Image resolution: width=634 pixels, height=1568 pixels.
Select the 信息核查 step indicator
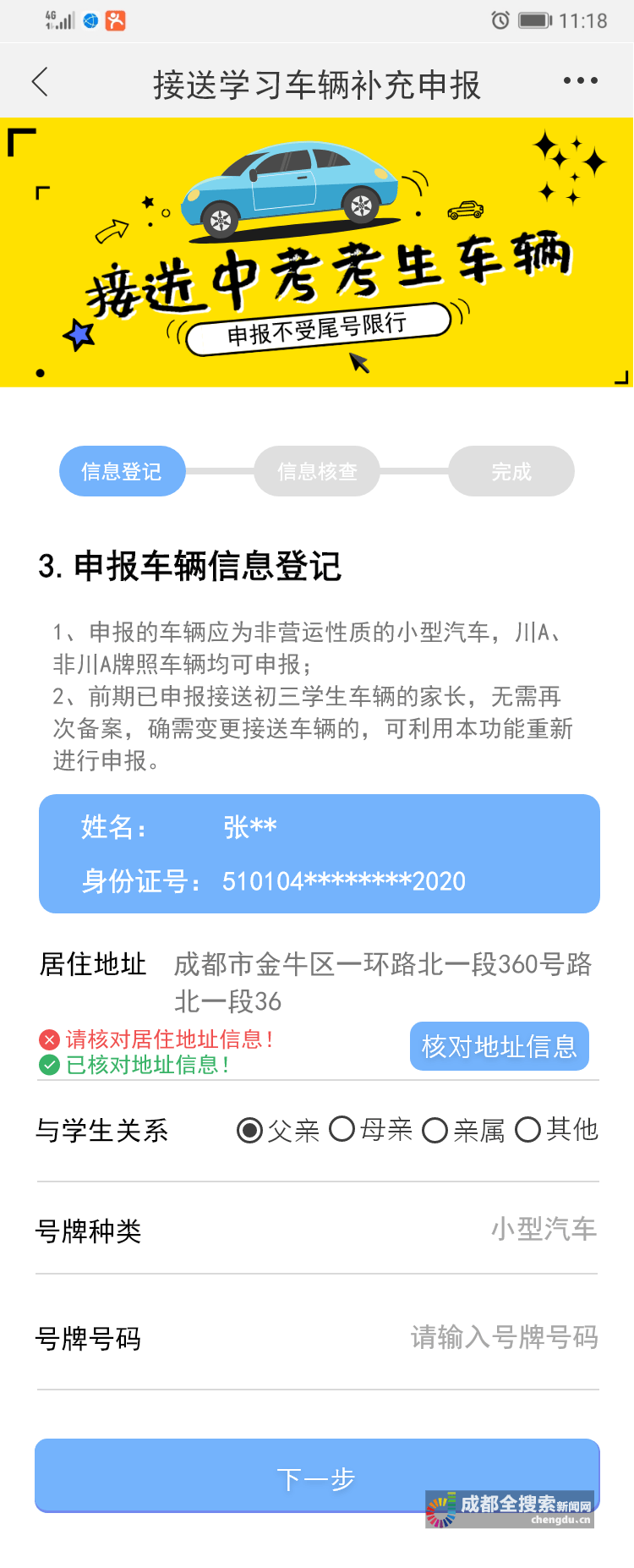point(316,471)
